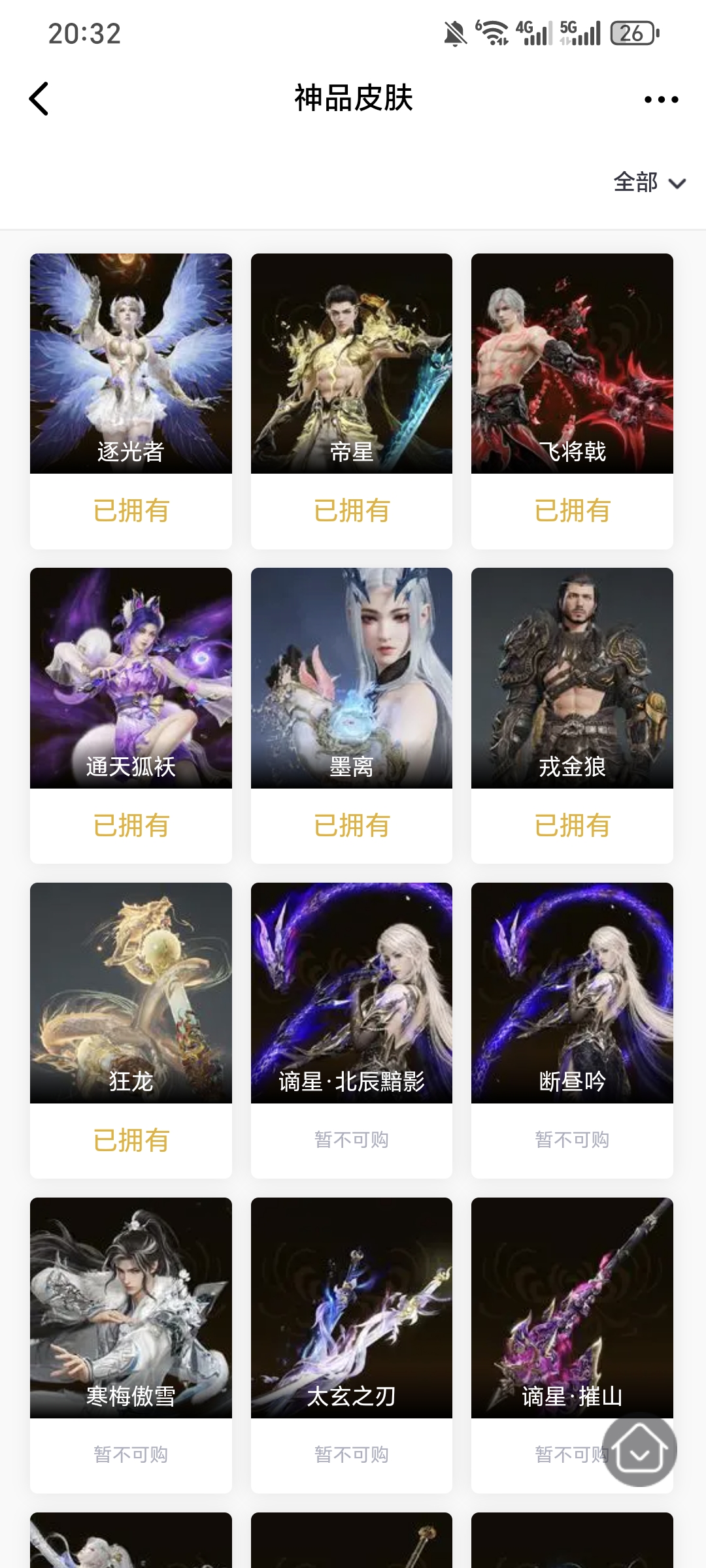Tap the floating home button

pyautogui.click(x=639, y=1450)
